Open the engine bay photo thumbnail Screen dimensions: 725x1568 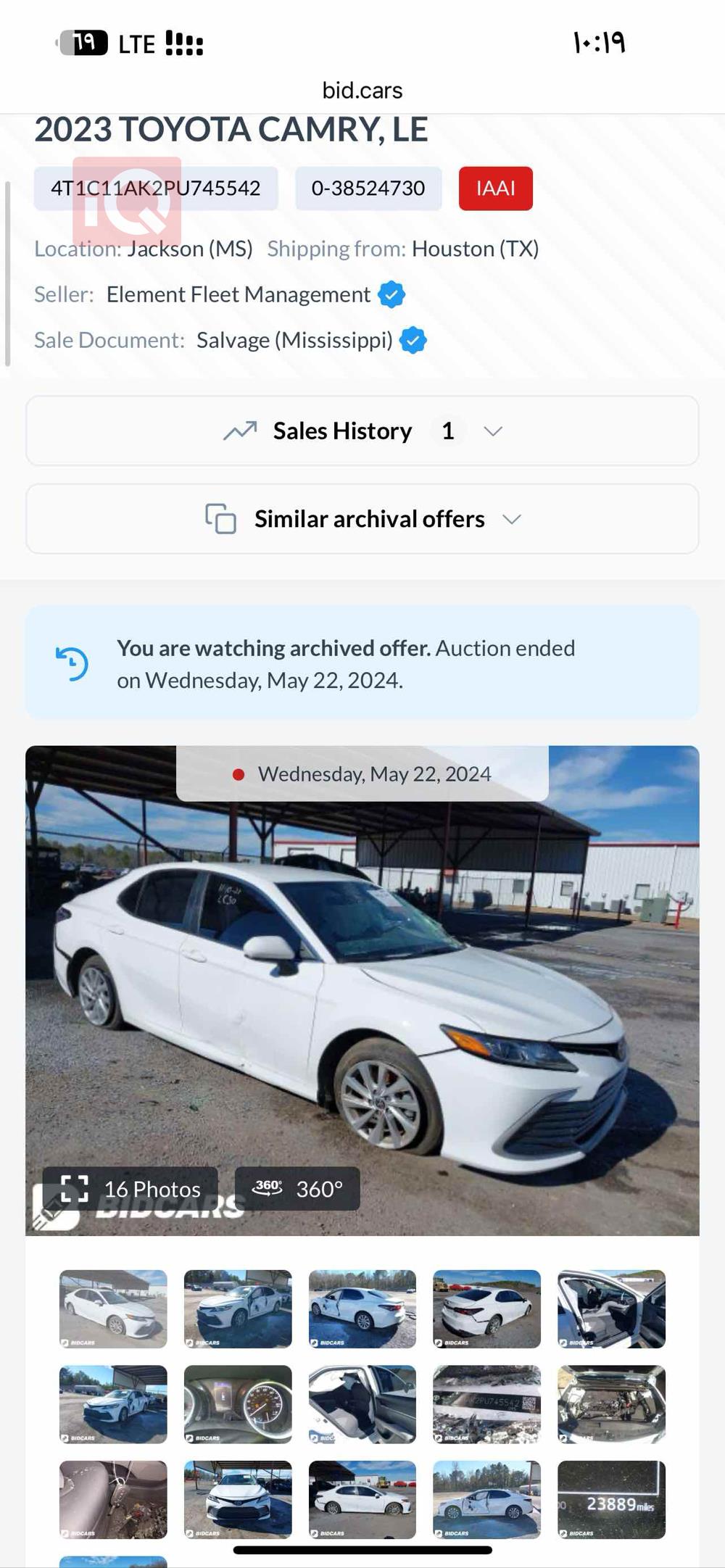(613, 1403)
